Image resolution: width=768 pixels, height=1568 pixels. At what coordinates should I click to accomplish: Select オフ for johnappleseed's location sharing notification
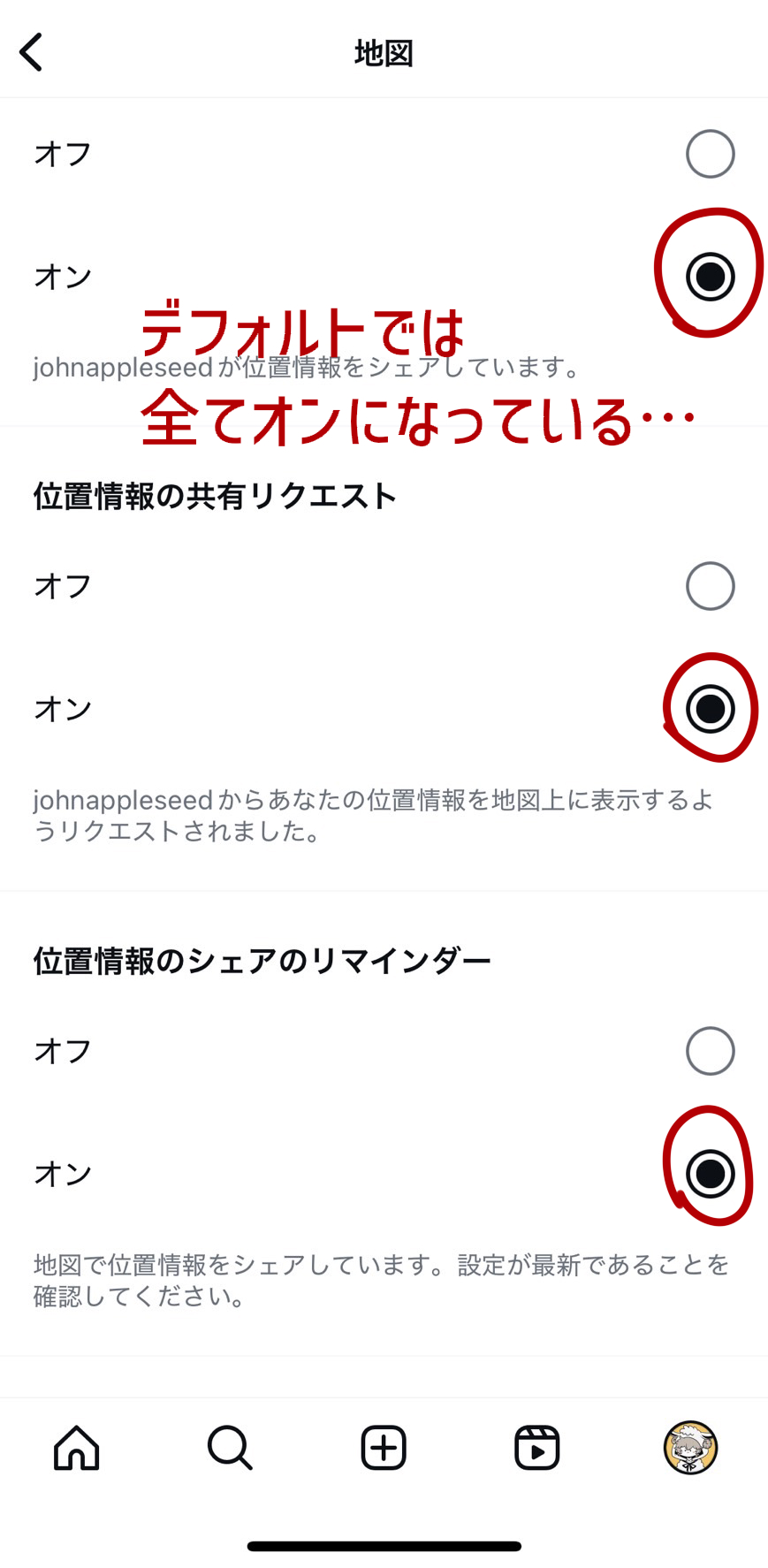[x=710, y=154]
